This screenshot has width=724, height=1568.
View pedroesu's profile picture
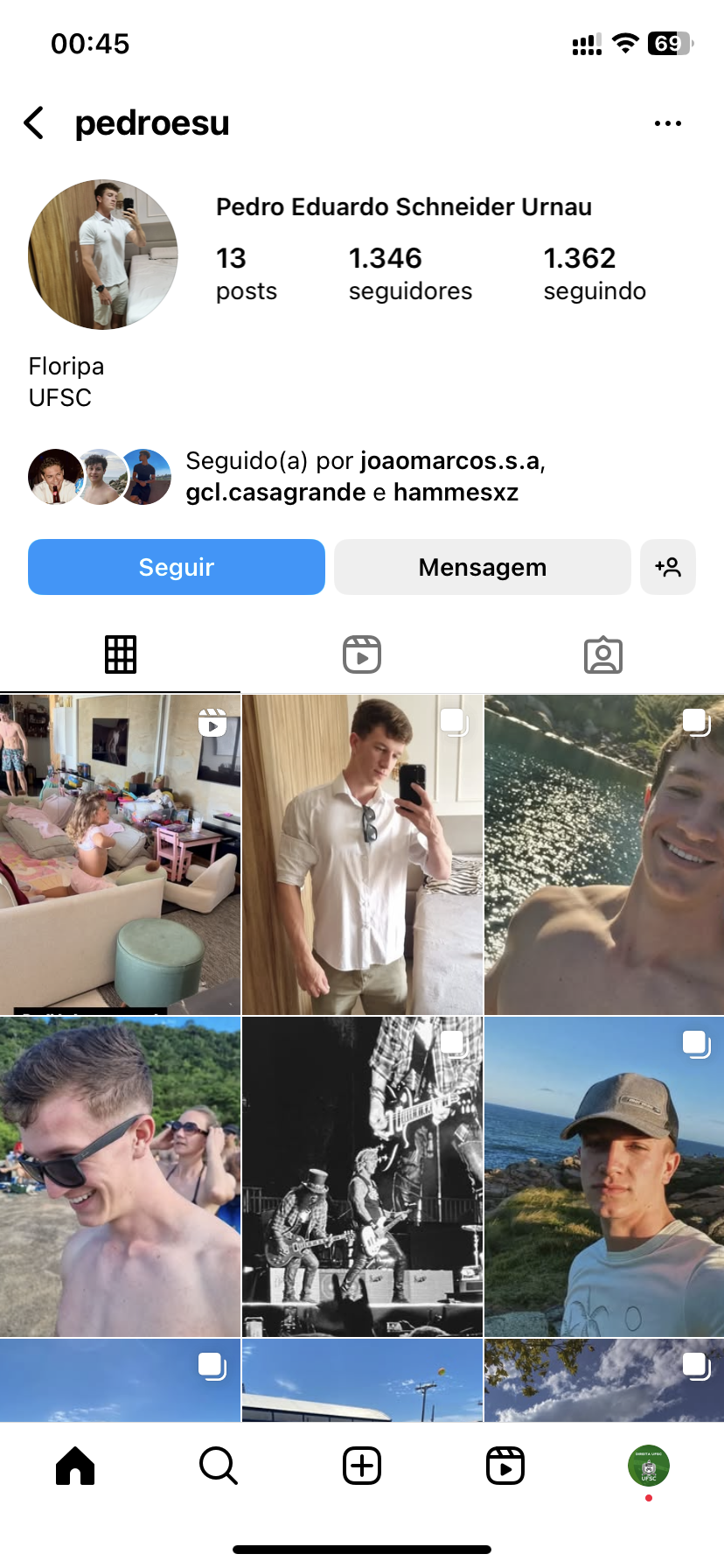coord(103,255)
